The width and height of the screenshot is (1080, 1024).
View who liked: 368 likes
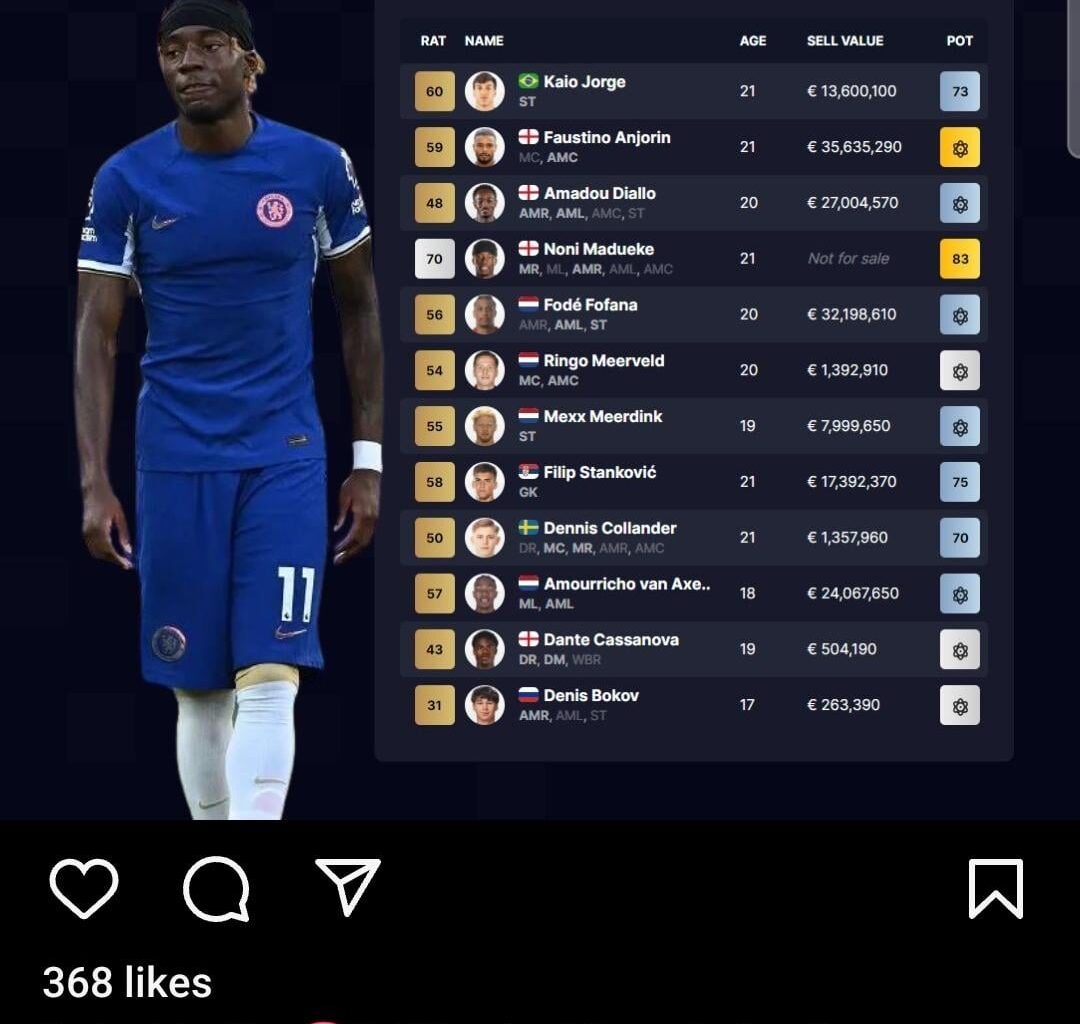[127, 983]
